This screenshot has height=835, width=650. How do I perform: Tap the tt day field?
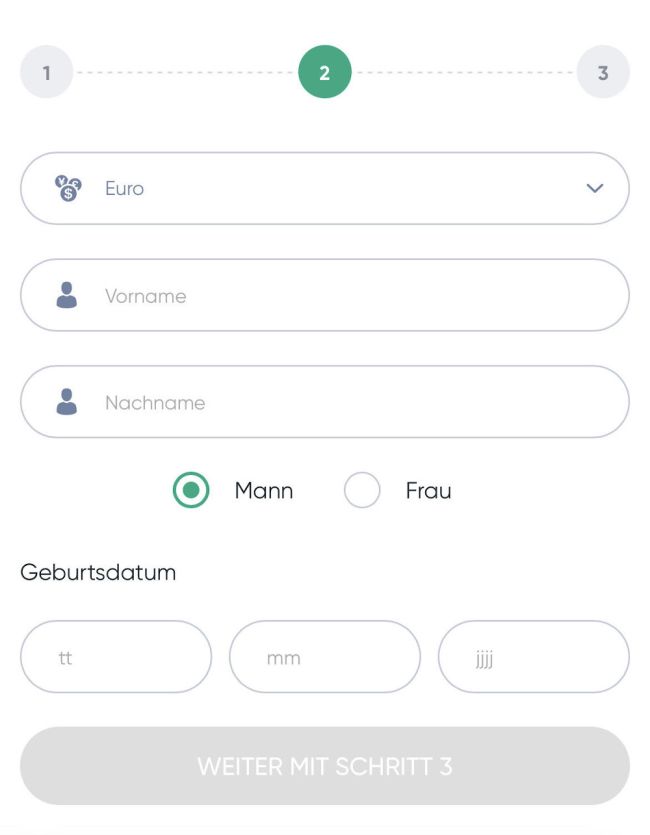(x=116, y=657)
